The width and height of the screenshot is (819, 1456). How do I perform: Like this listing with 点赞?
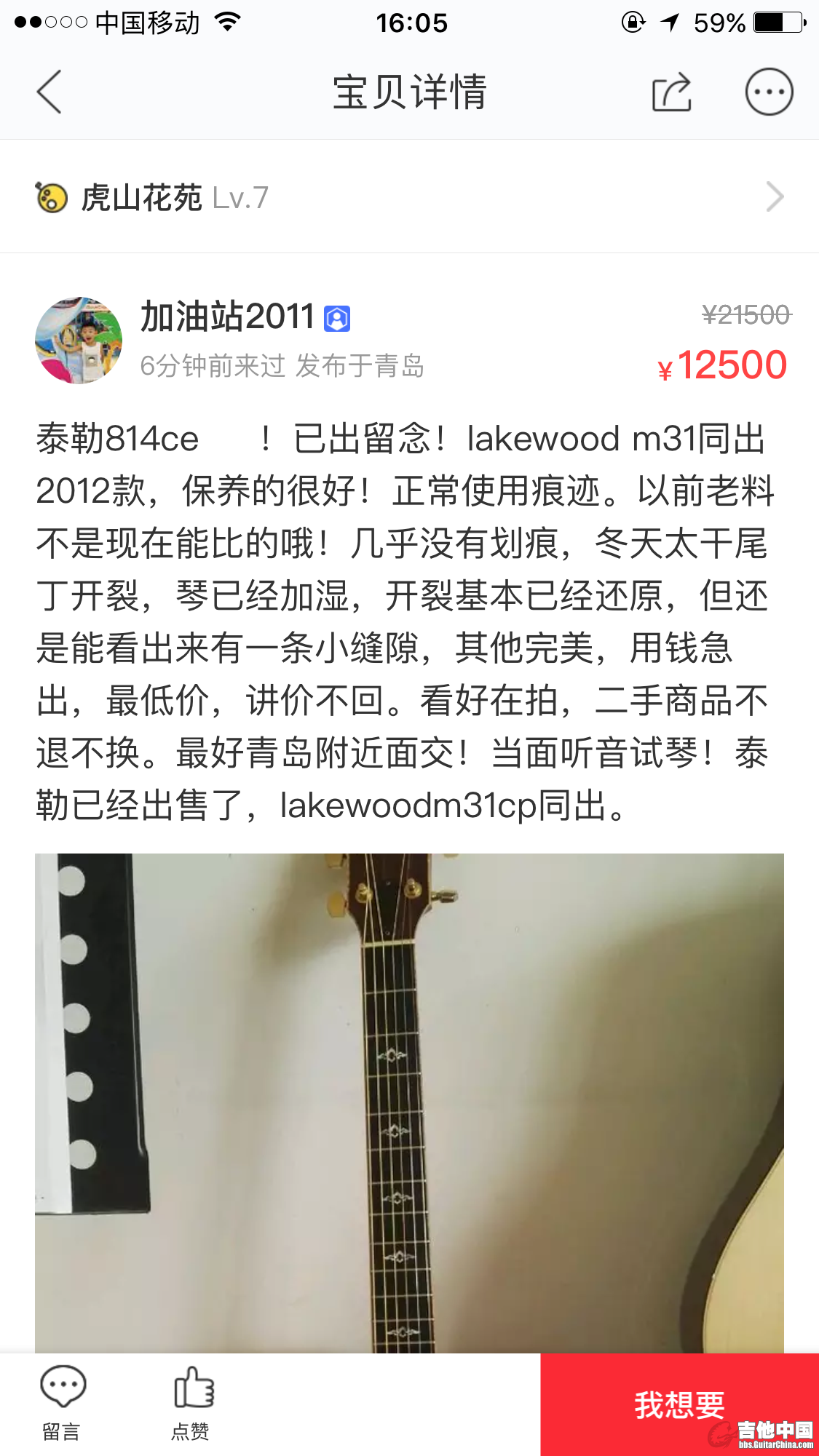point(192,1403)
